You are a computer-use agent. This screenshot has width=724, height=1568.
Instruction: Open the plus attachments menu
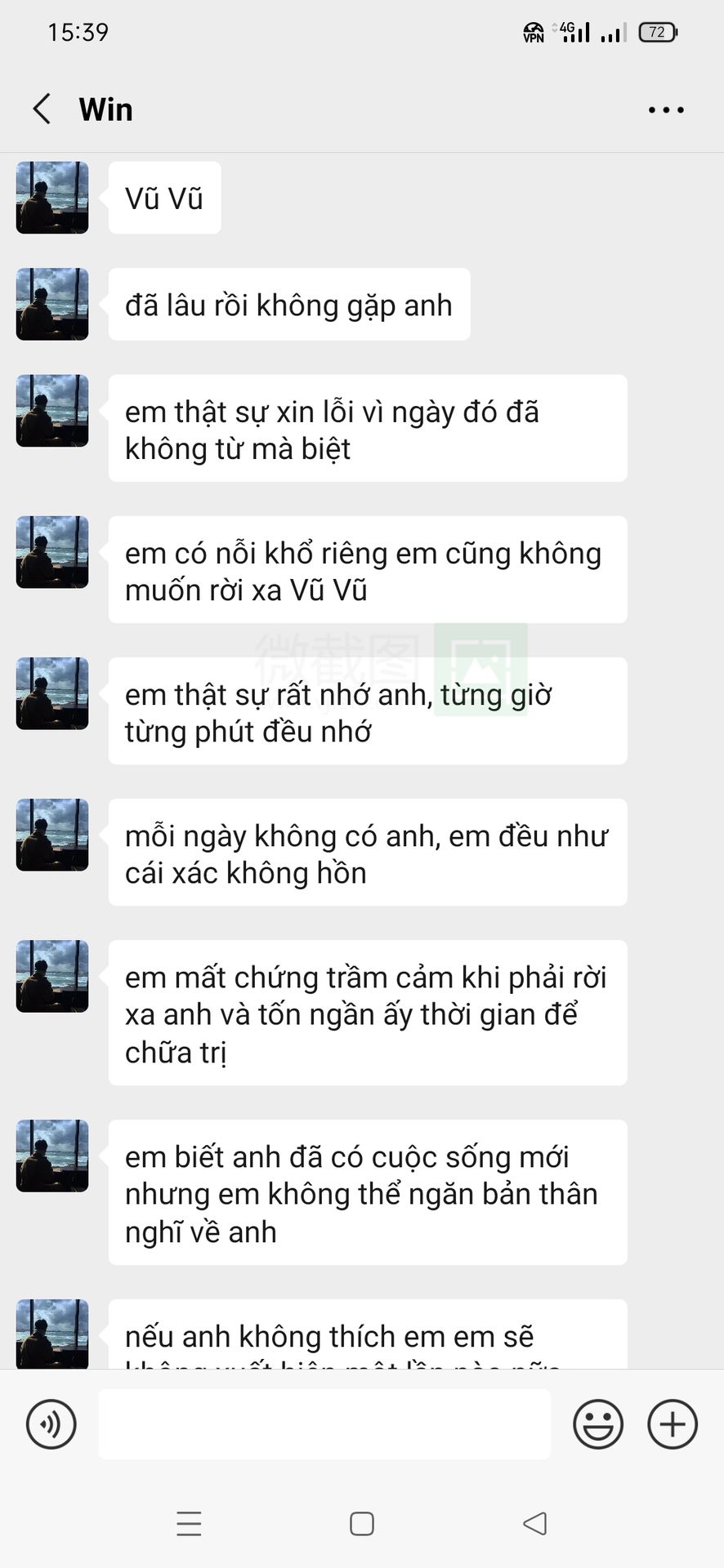[673, 1424]
